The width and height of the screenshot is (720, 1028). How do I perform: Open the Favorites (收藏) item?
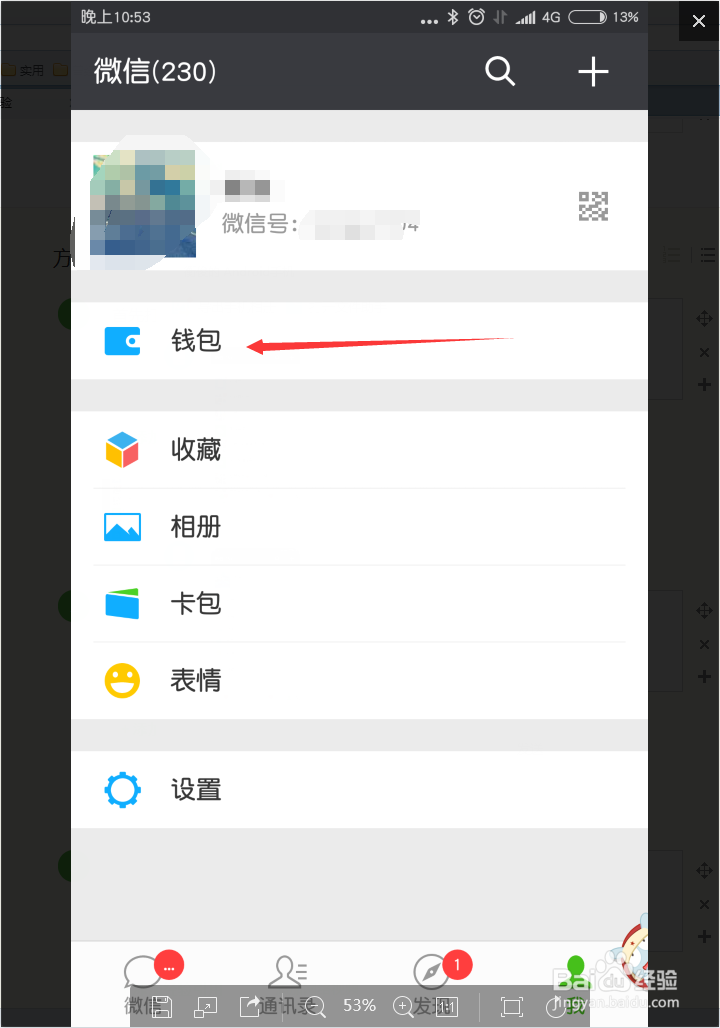[x=196, y=449]
